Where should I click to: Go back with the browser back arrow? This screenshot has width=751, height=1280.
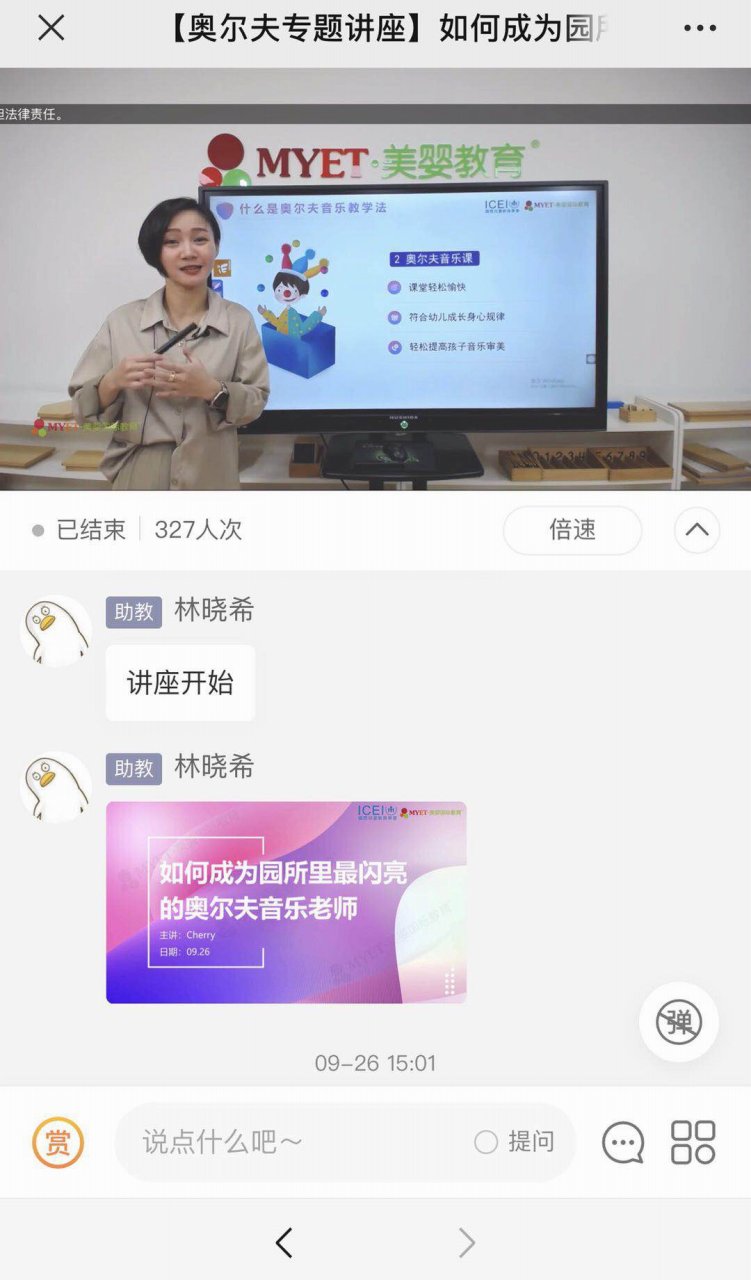284,1243
